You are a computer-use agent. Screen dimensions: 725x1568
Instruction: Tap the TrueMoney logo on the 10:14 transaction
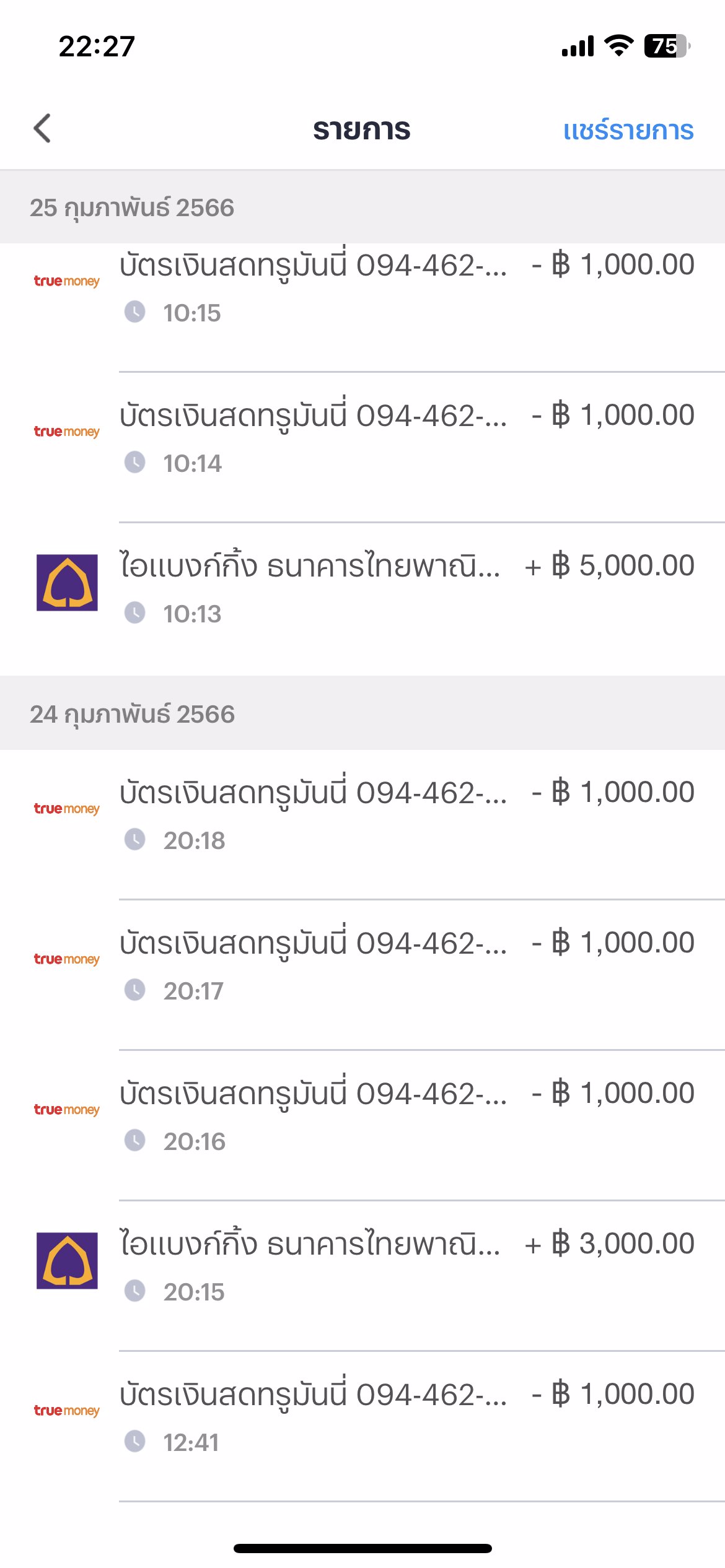[x=66, y=431]
